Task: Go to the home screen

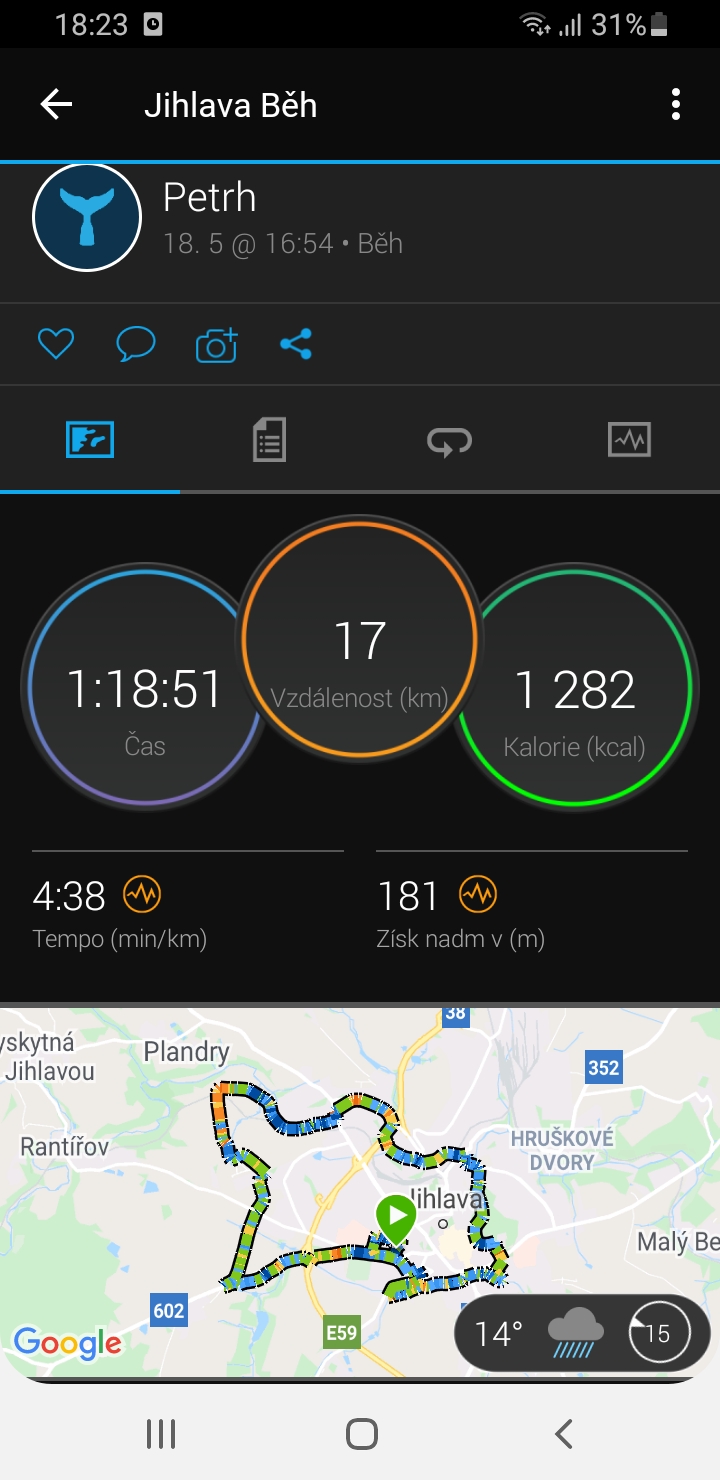Action: 361,1433
